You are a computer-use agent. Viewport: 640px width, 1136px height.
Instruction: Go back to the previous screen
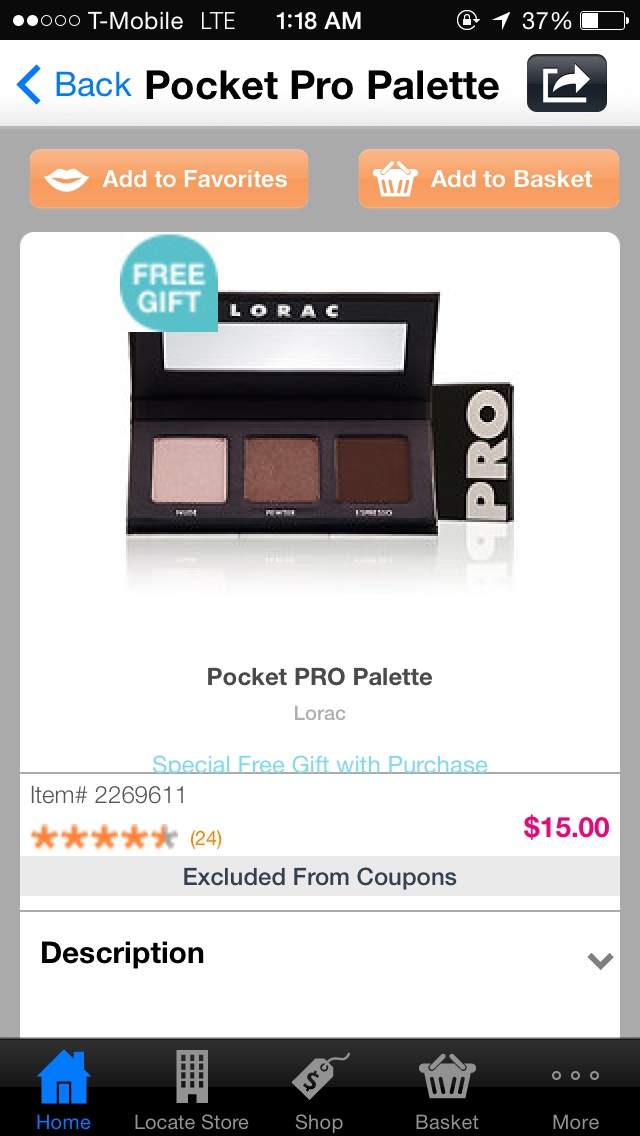click(75, 86)
